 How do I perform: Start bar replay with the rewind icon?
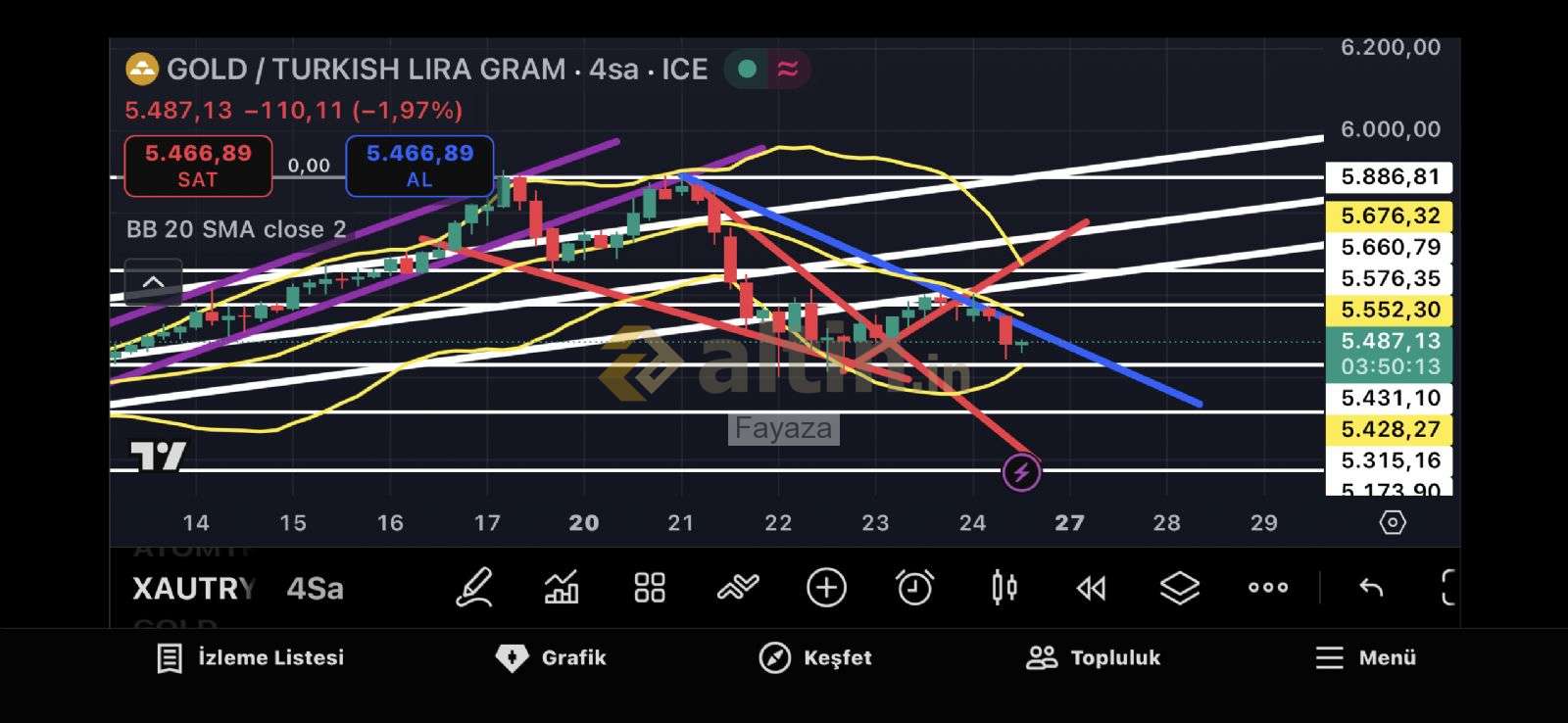1091,588
